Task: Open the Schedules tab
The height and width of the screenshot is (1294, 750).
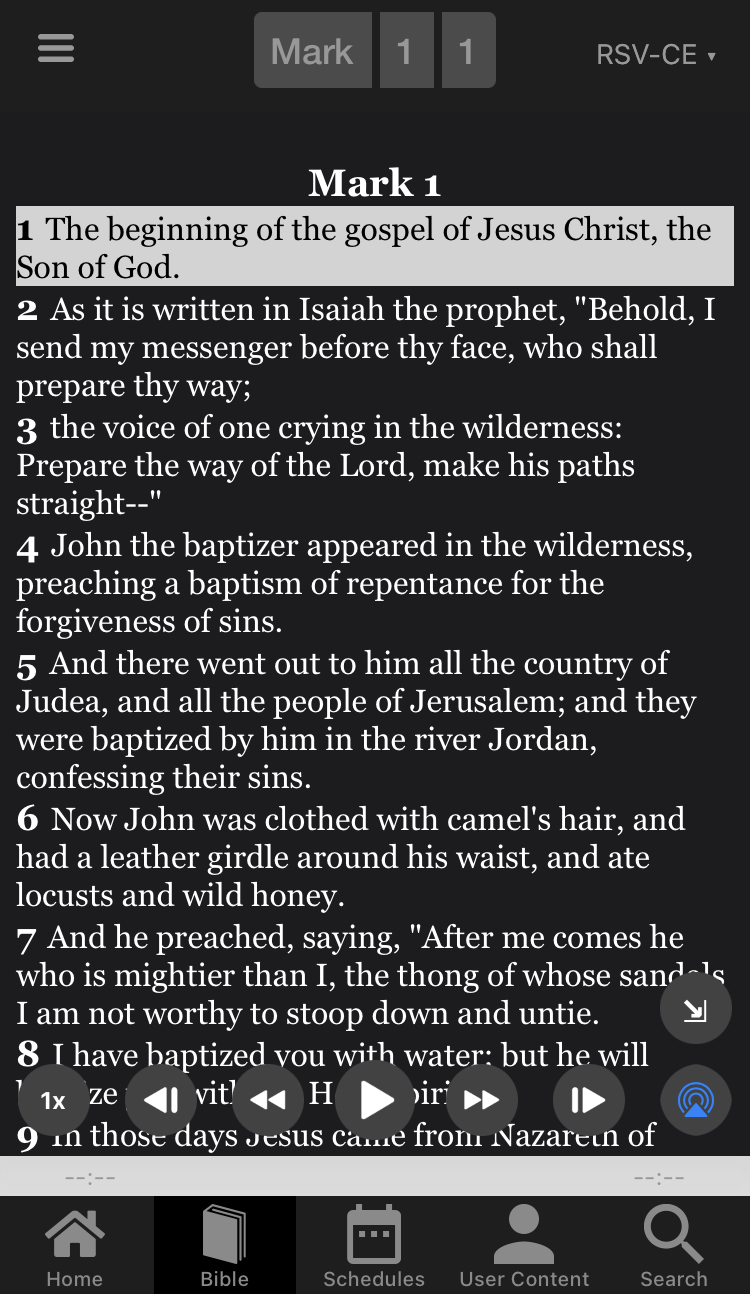Action: [x=374, y=1246]
